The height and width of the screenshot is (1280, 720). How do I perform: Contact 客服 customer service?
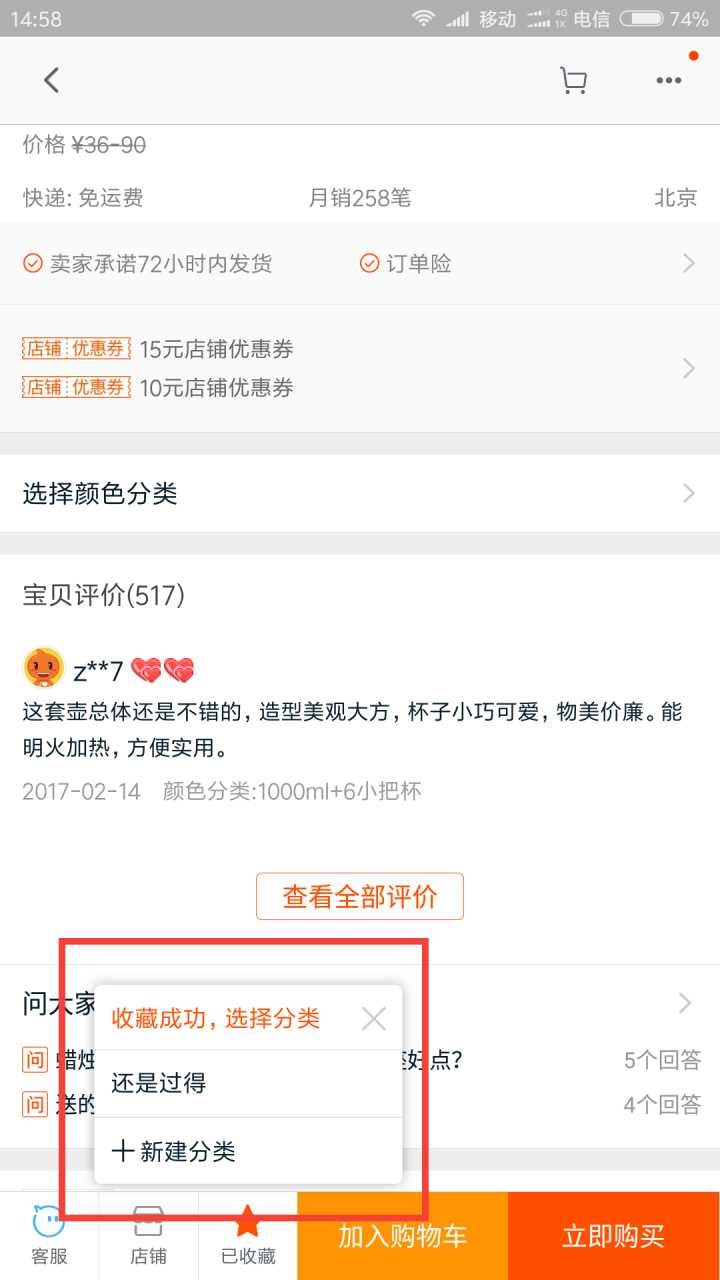[49, 1236]
